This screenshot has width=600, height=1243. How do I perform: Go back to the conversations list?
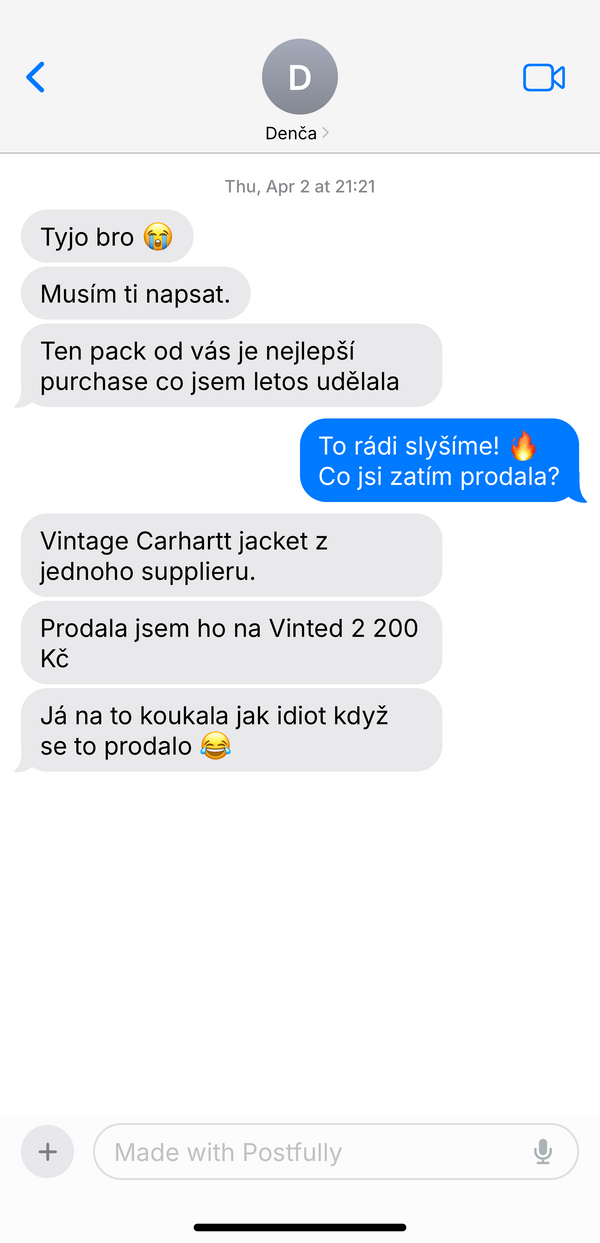click(x=36, y=77)
